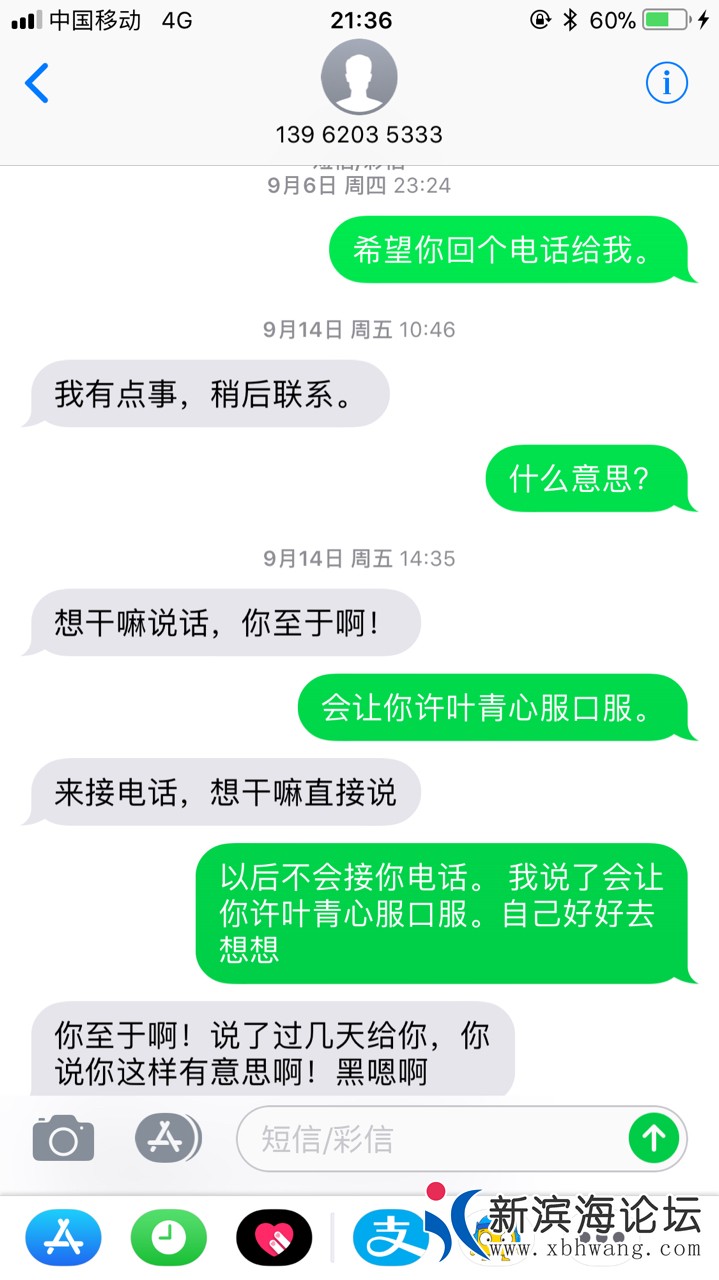The width and height of the screenshot is (719, 1280).
Task: Open contact details via info icon
Action: 666,83
